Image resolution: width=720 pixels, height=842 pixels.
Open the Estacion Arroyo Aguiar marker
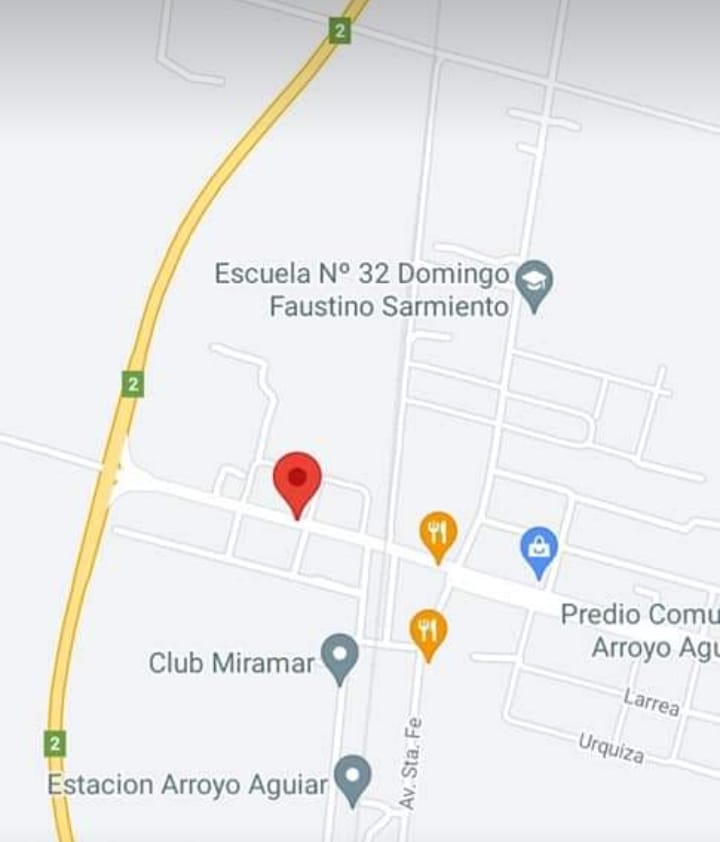[352, 781]
